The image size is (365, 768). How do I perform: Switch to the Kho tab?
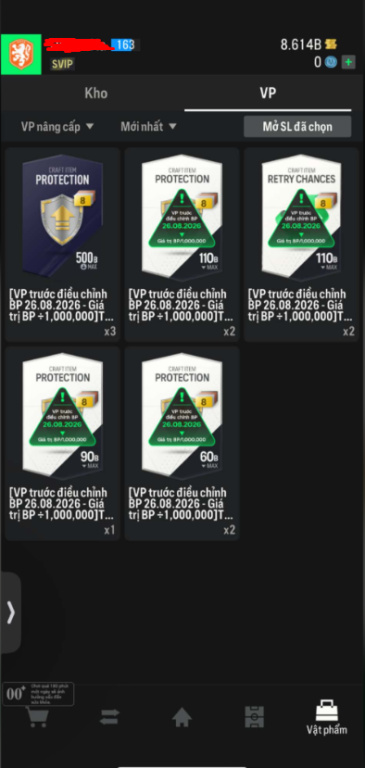pyautogui.click(x=96, y=93)
